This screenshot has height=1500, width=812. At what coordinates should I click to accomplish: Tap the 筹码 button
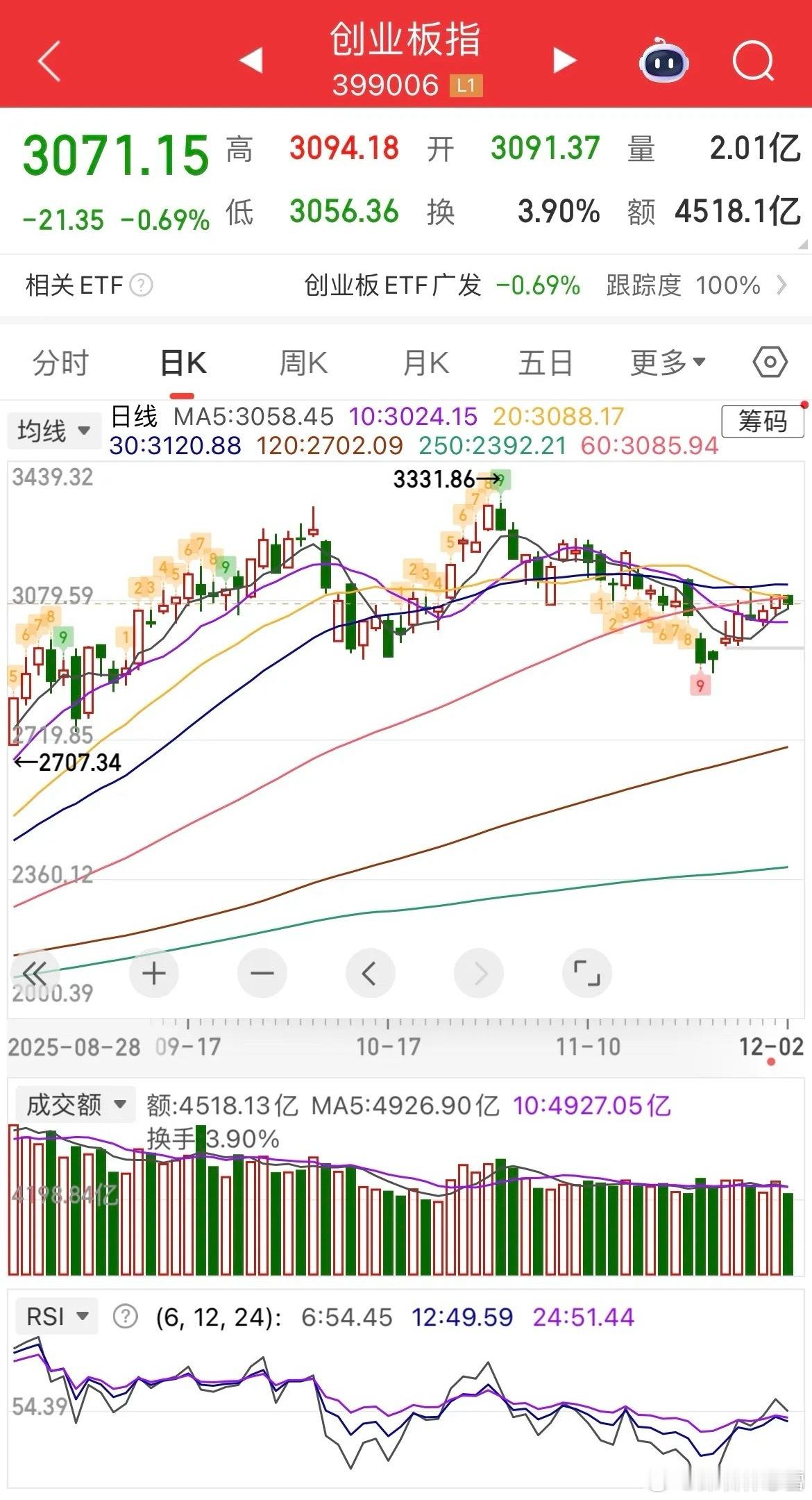pos(762,422)
